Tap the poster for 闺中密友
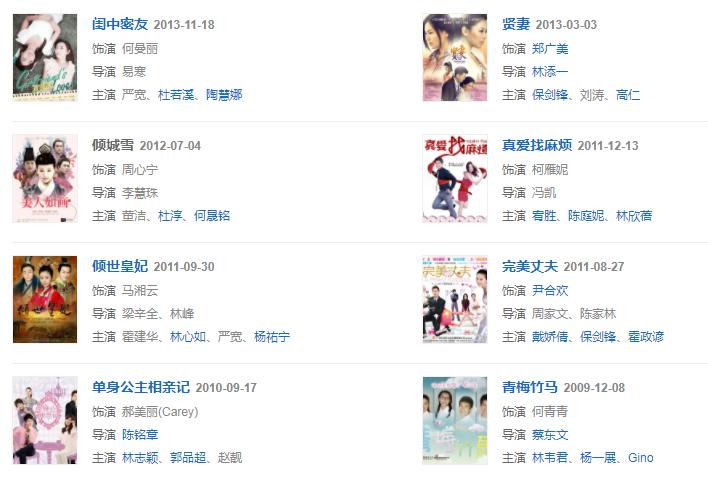 point(45,57)
